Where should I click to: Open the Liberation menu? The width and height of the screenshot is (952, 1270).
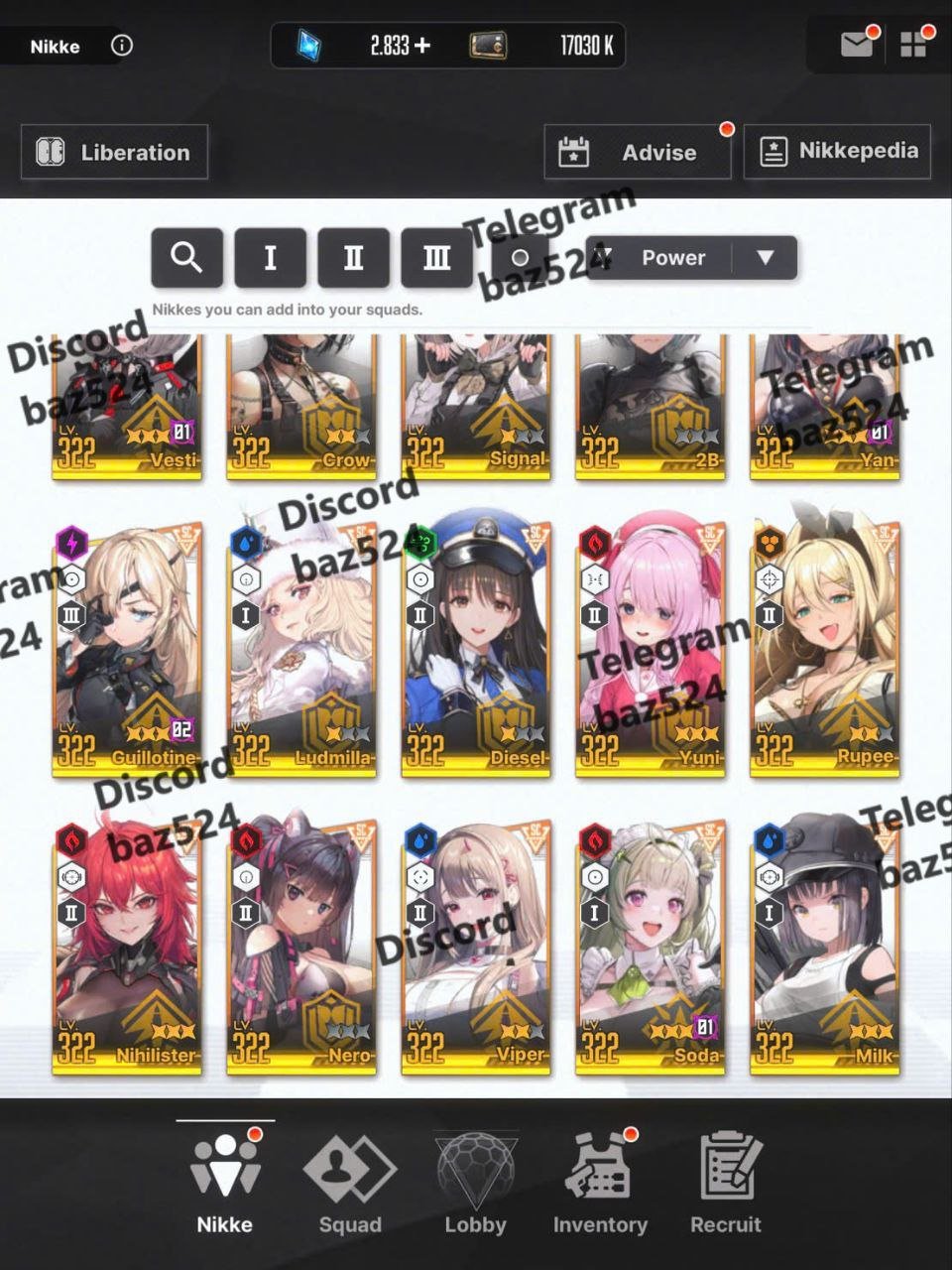click(114, 152)
